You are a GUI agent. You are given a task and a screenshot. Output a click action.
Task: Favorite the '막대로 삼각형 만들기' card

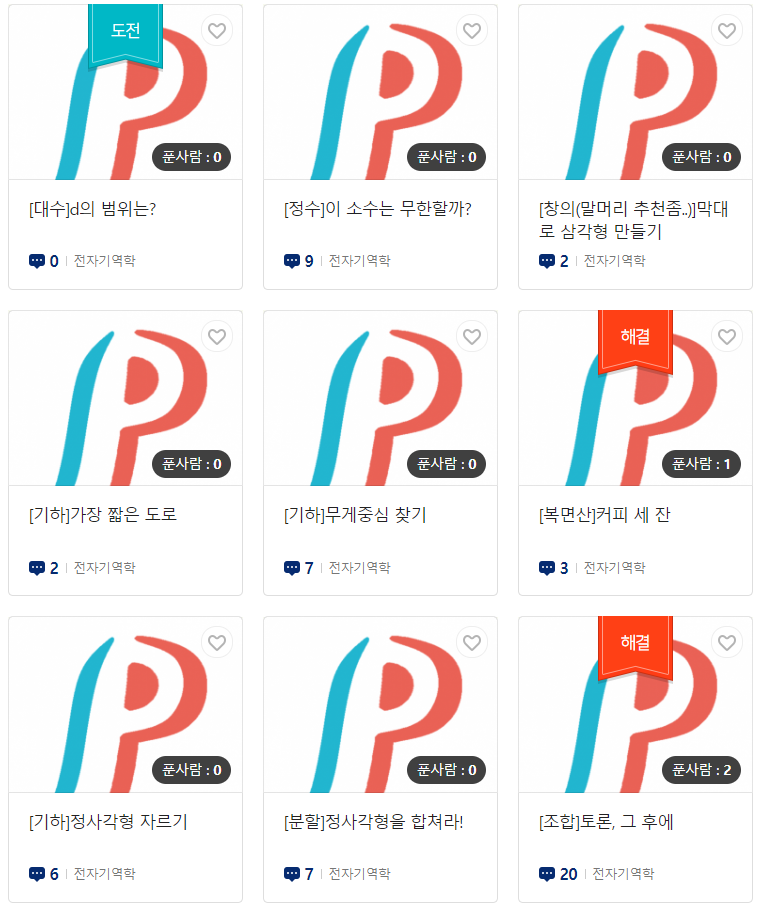click(727, 31)
